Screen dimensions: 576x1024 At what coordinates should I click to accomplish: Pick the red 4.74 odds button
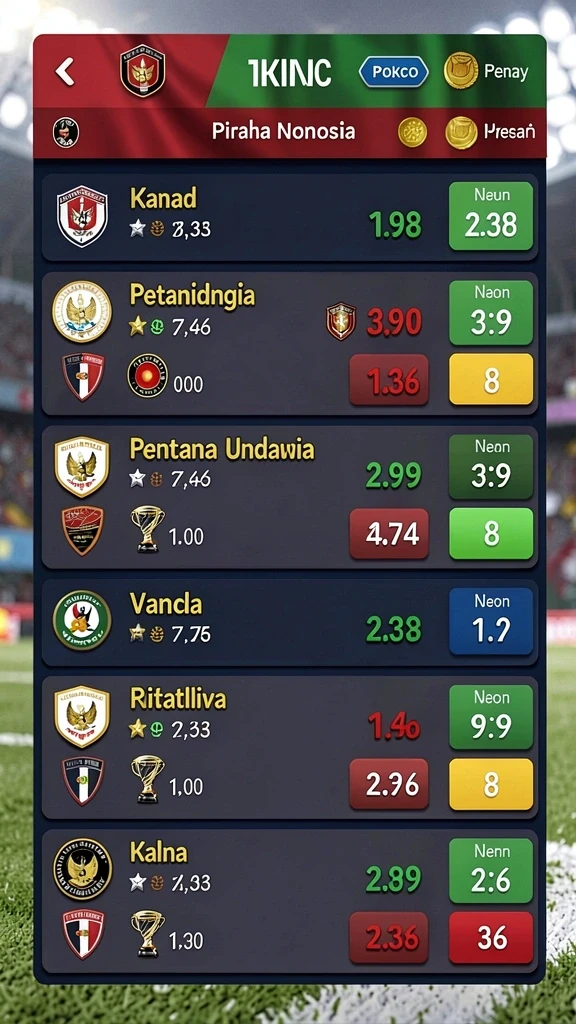pos(389,534)
